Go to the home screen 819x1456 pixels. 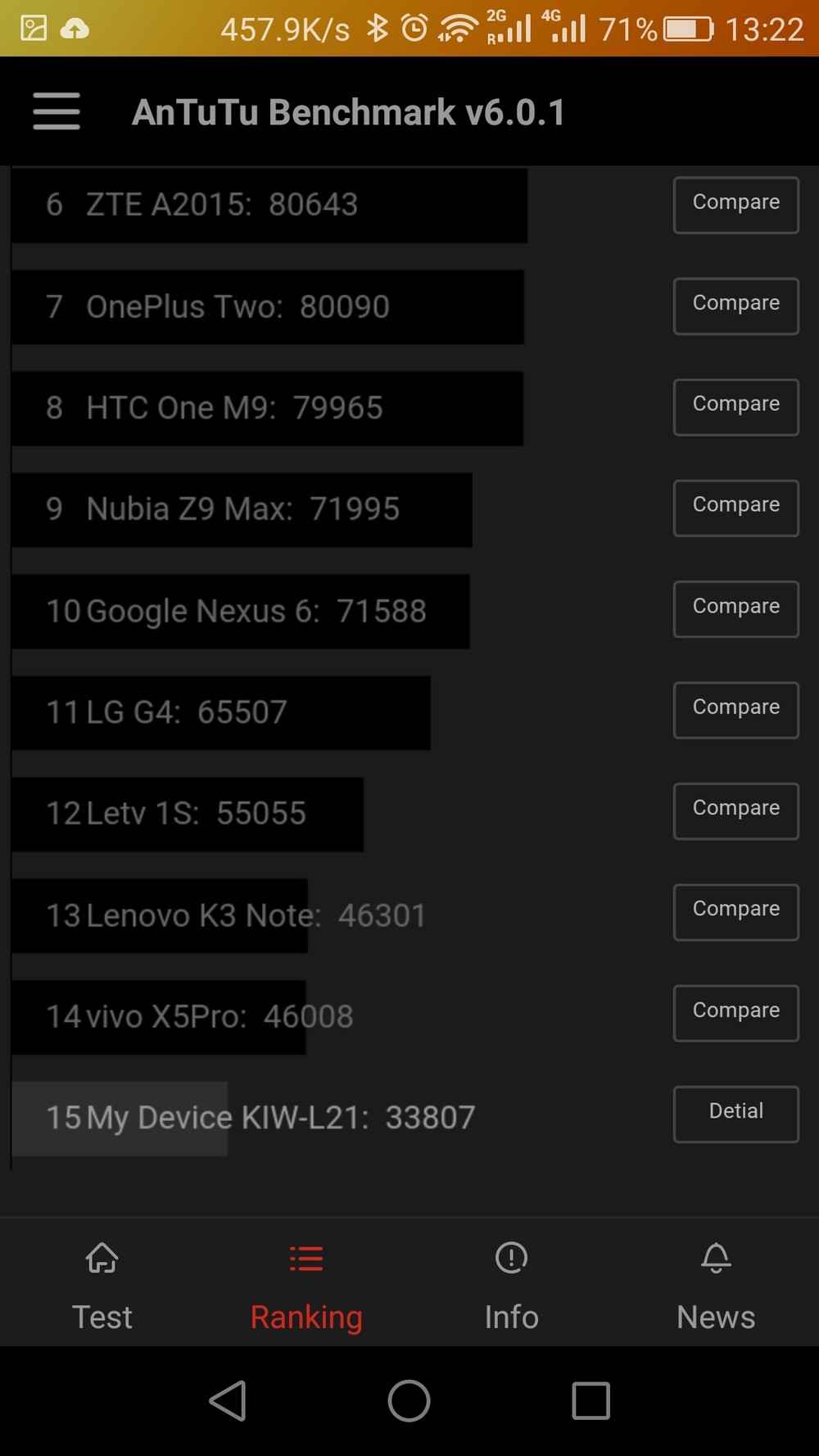(x=409, y=1400)
